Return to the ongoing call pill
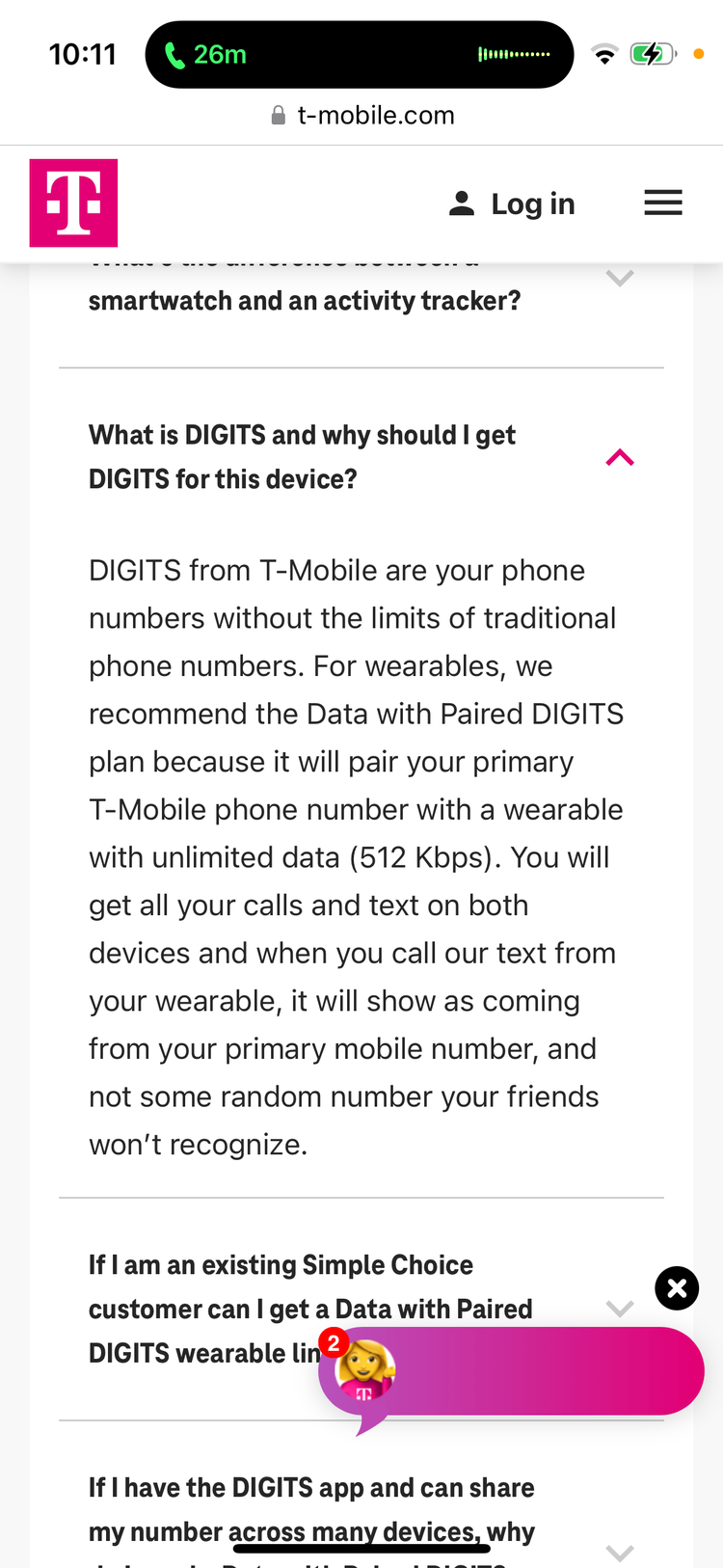 [x=359, y=55]
